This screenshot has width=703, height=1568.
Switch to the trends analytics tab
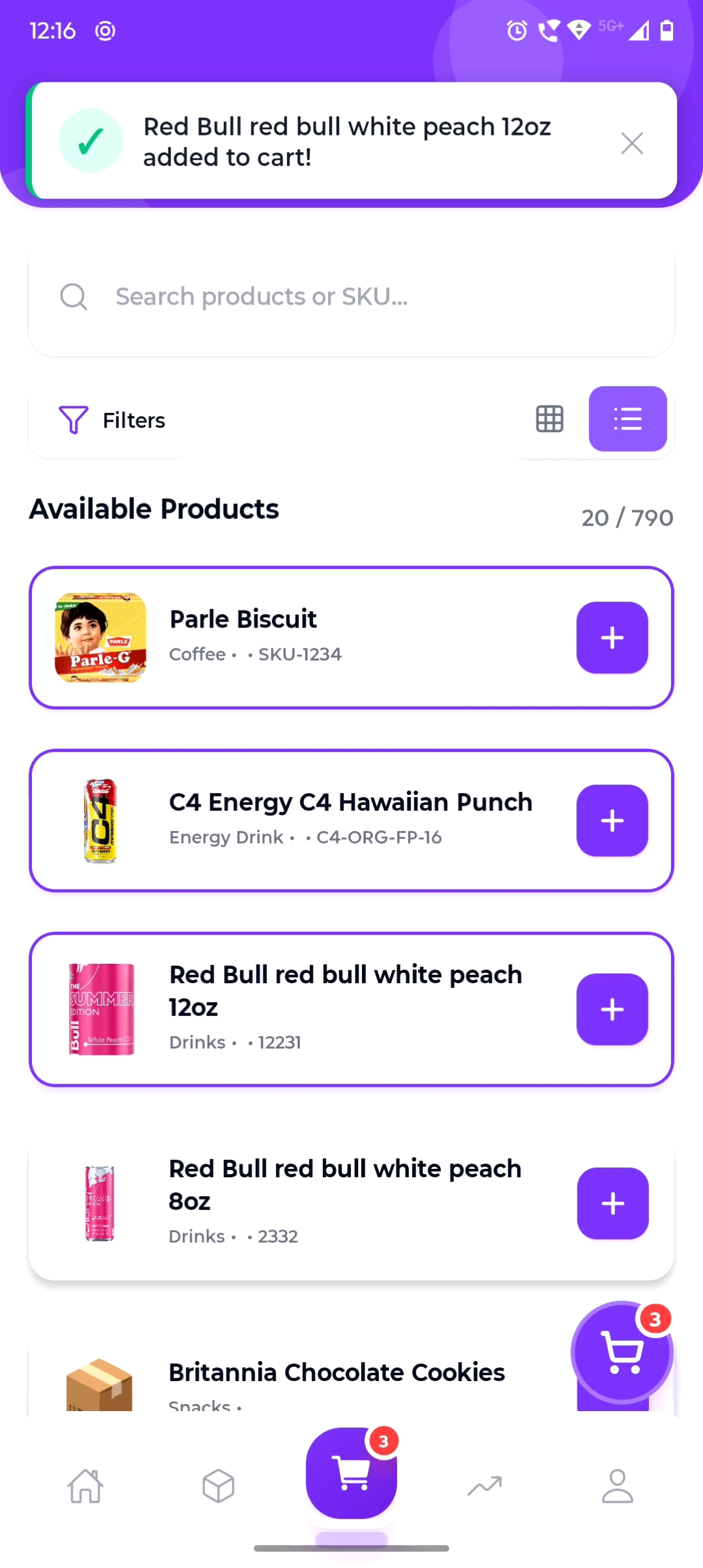[484, 1486]
